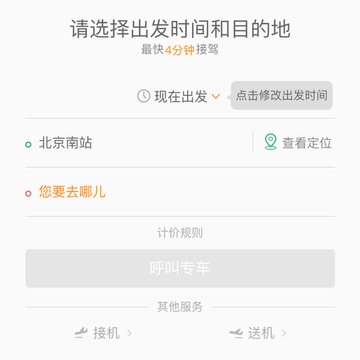
Task: Enter destination in 您要去哪儿 field
Action: pyautogui.click(x=180, y=192)
